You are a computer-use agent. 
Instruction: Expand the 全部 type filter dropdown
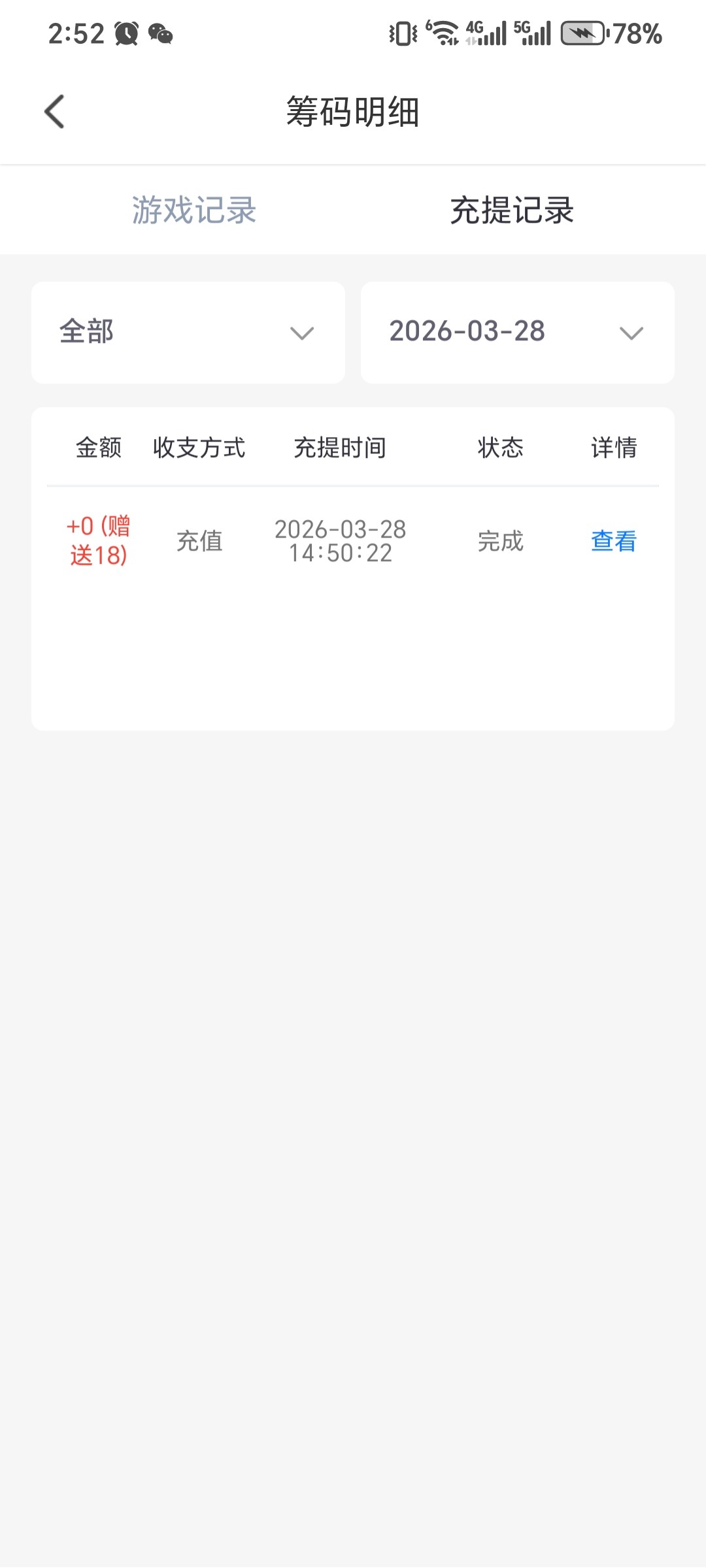(188, 333)
